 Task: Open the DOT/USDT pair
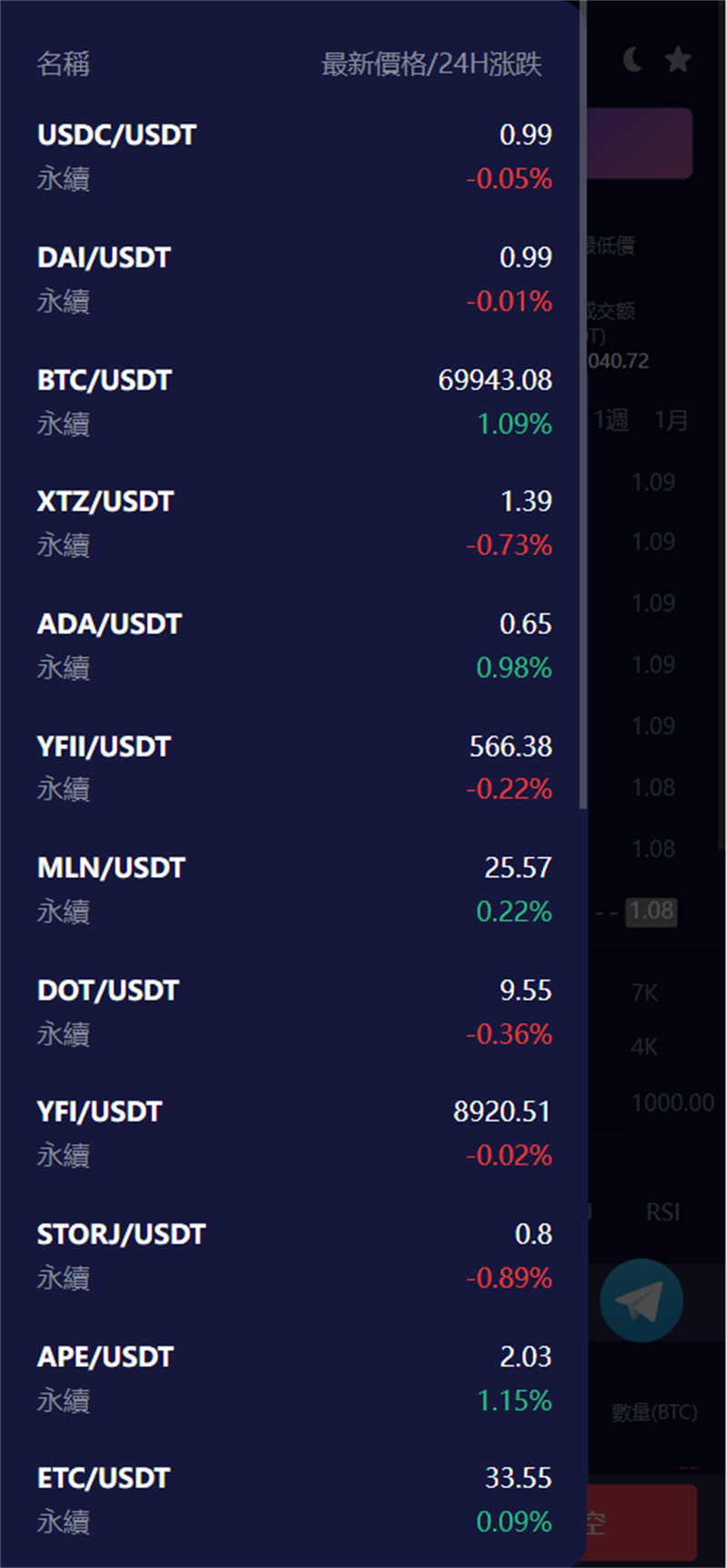click(x=294, y=1012)
